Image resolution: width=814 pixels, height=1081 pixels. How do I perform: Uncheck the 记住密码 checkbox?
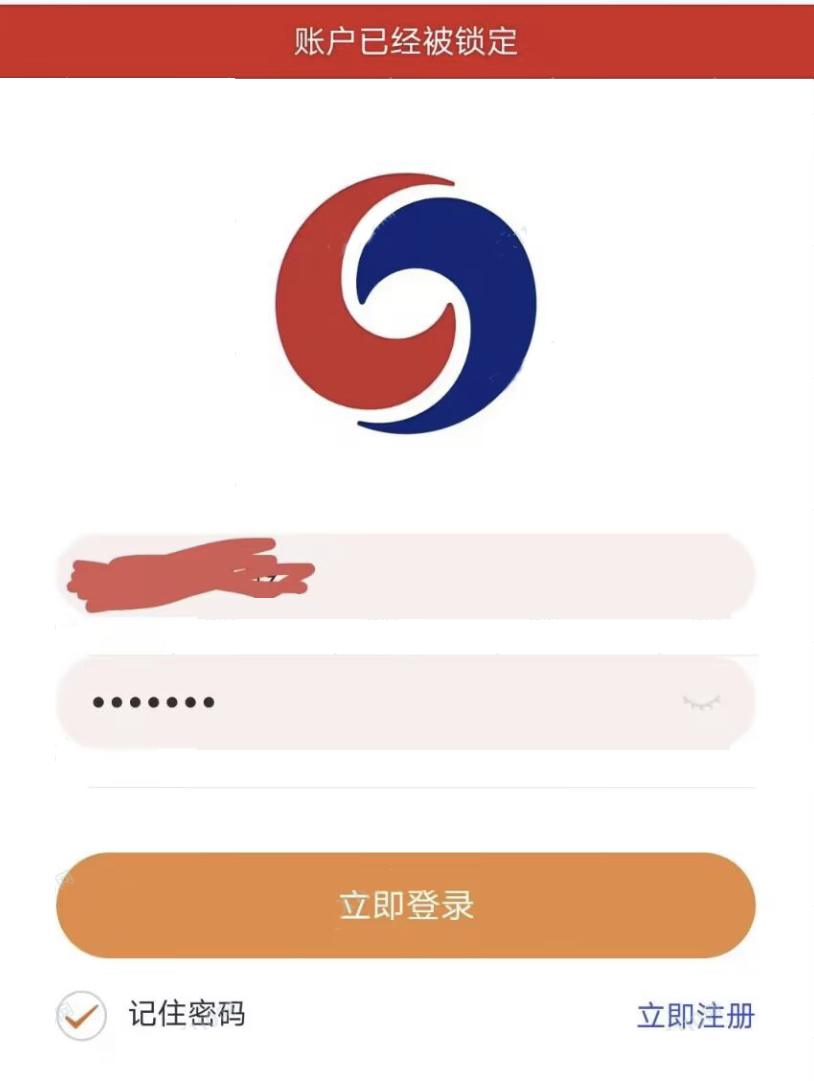[x=81, y=1016]
